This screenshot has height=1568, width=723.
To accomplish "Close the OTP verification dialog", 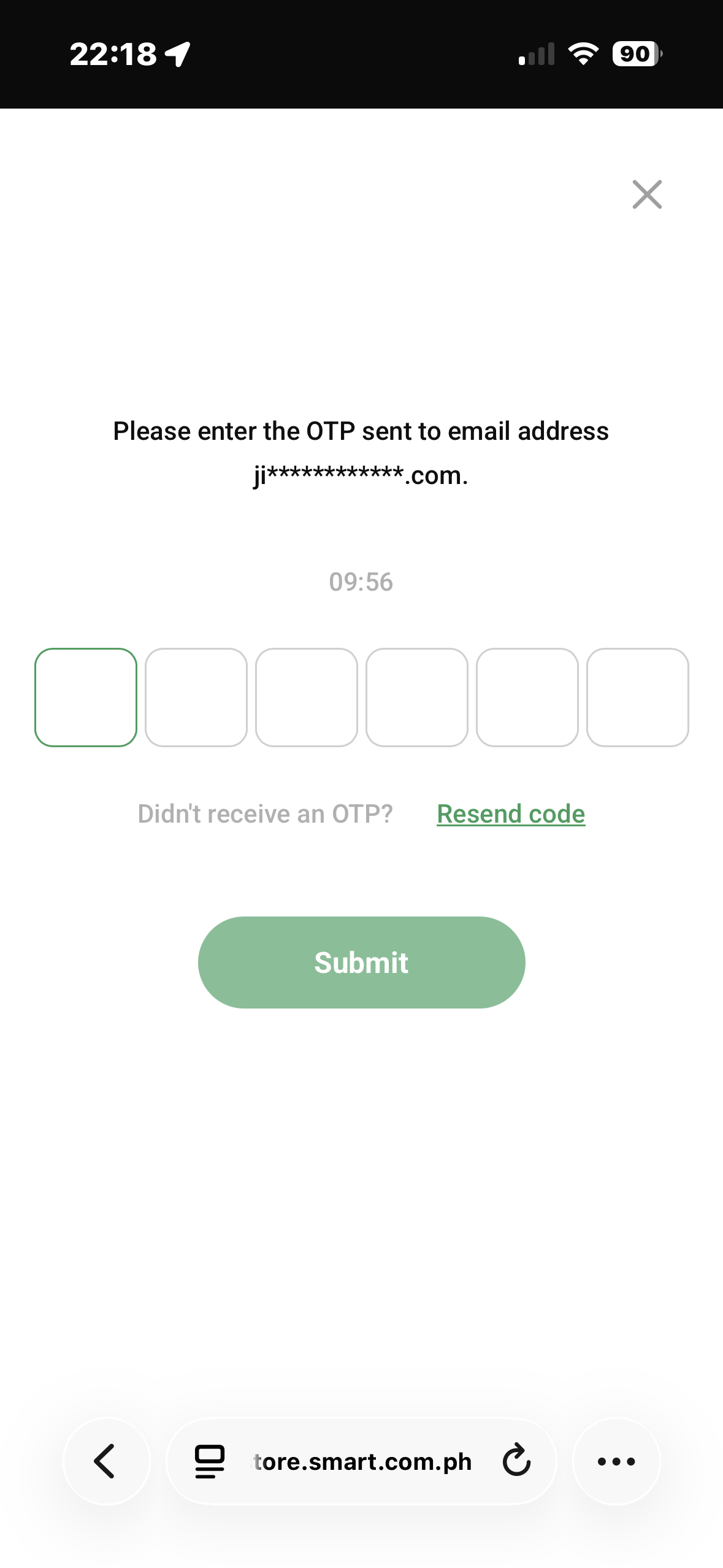I will (x=647, y=194).
